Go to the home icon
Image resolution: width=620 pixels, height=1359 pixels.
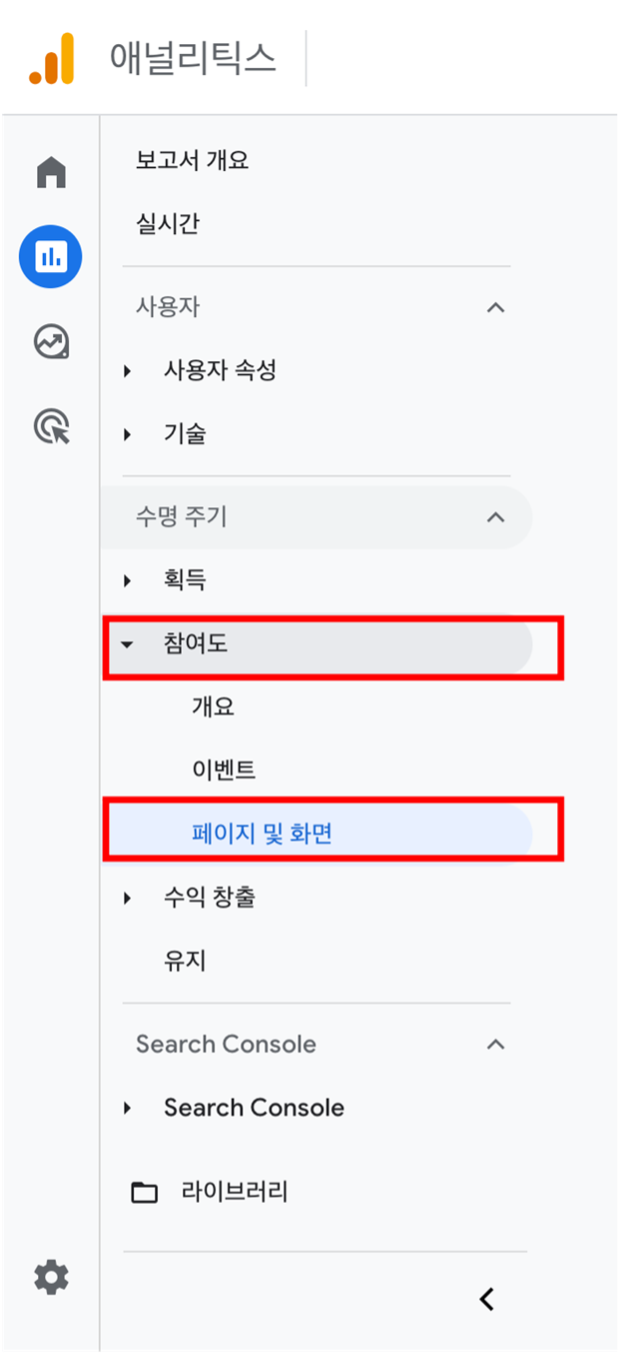coord(51,172)
